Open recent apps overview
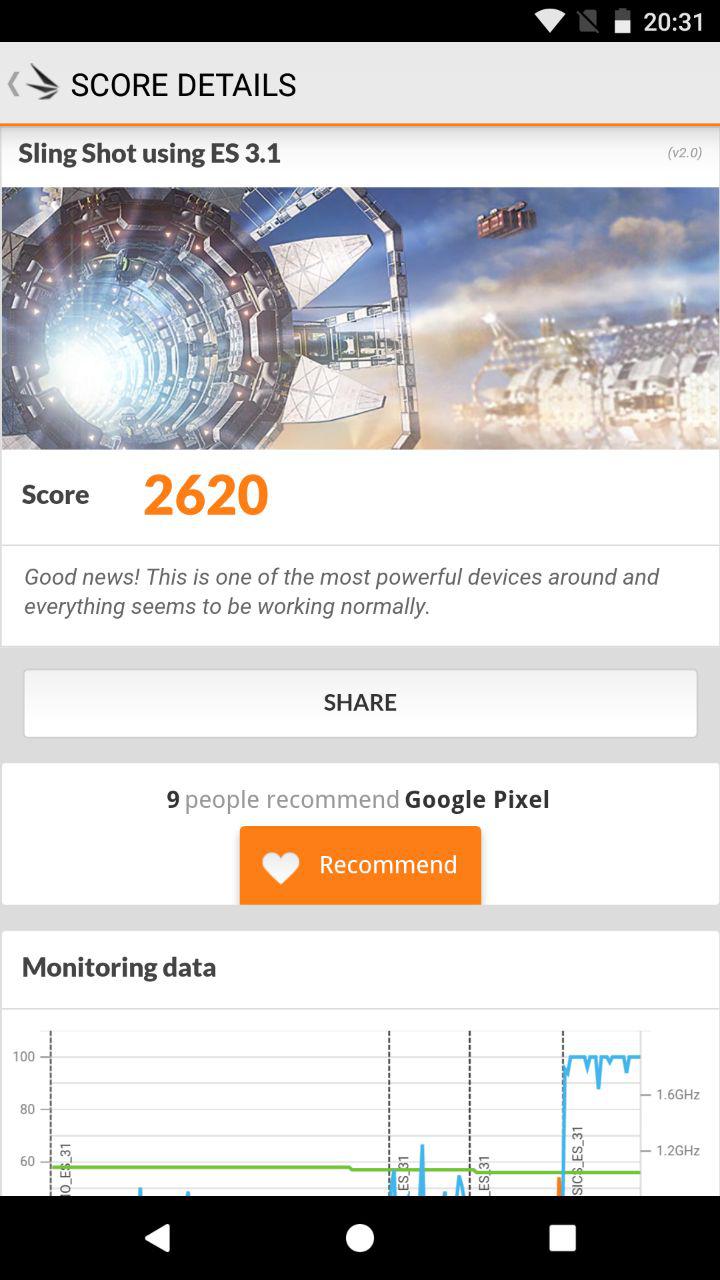Screen dimensions: 720x1280 [x=562, y=1238]
